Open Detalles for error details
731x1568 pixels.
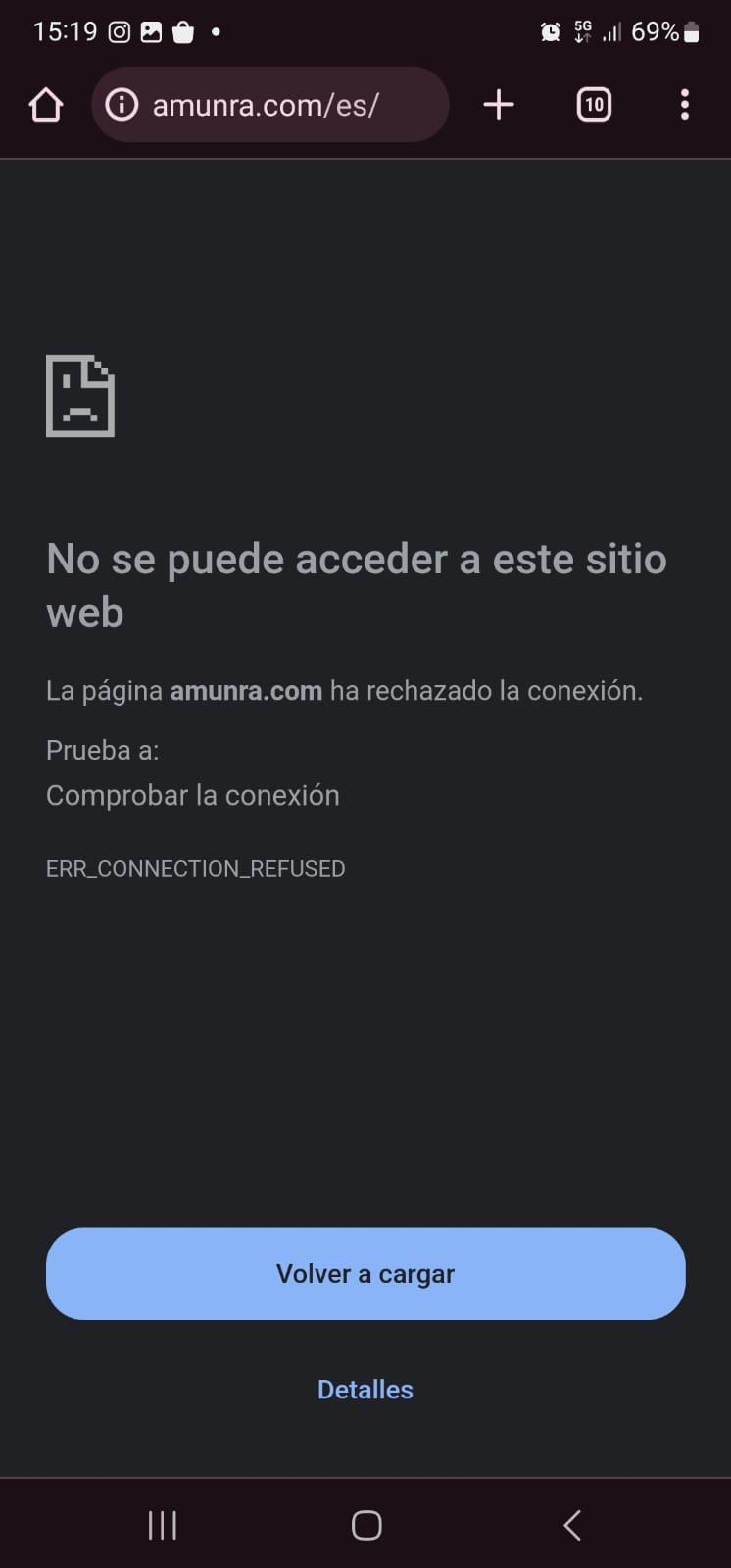point(365,1389)
